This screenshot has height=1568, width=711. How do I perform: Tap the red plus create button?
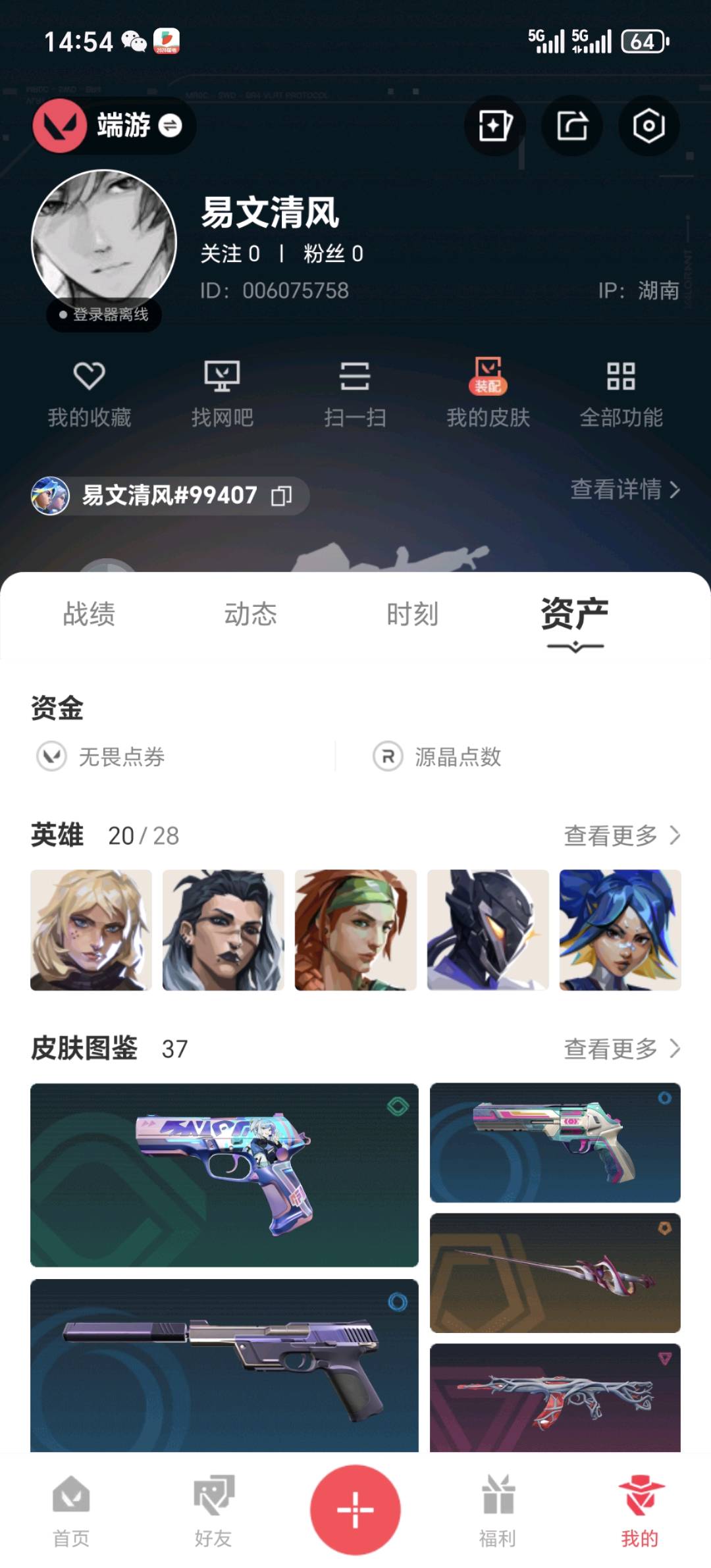pos(355,1509)
